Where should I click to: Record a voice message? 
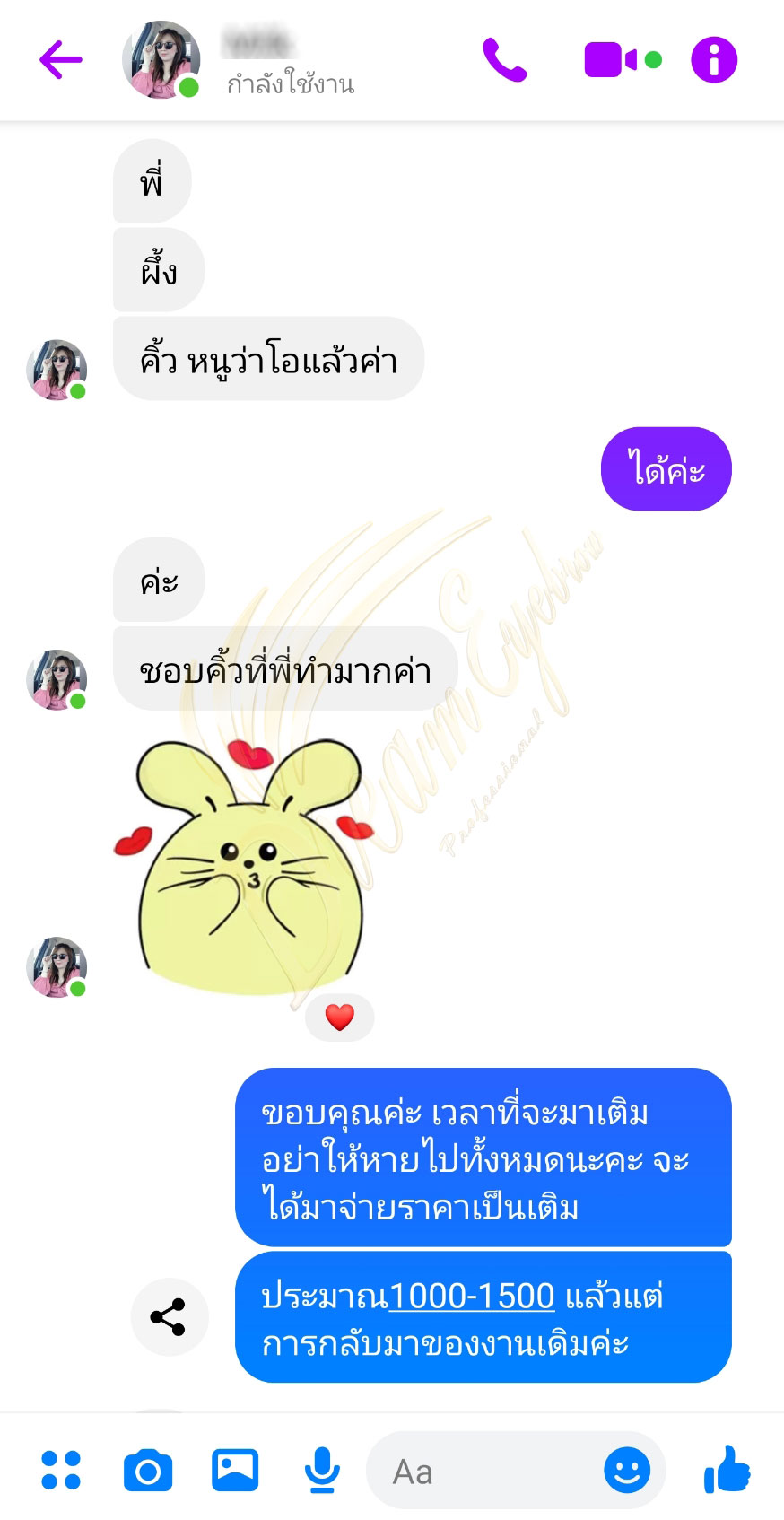pos(322,1471)
